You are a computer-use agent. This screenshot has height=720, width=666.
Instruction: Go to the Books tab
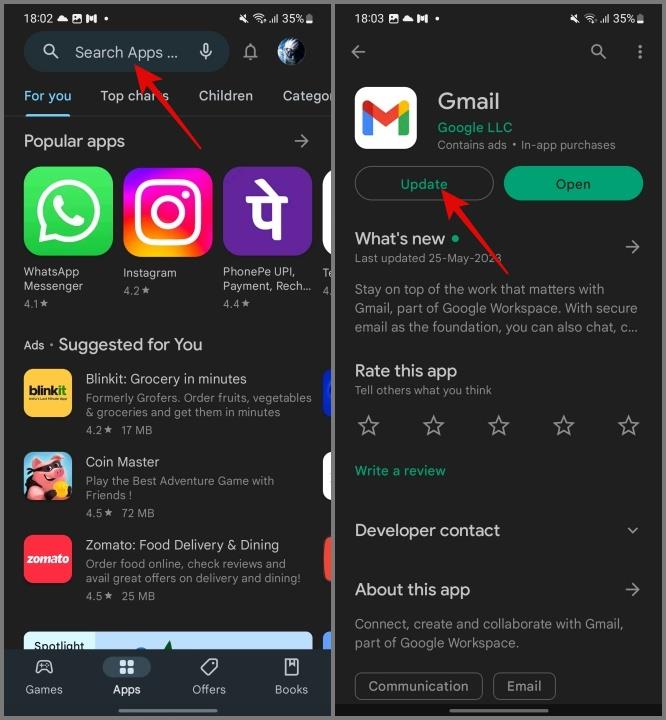tap(291, 676)
